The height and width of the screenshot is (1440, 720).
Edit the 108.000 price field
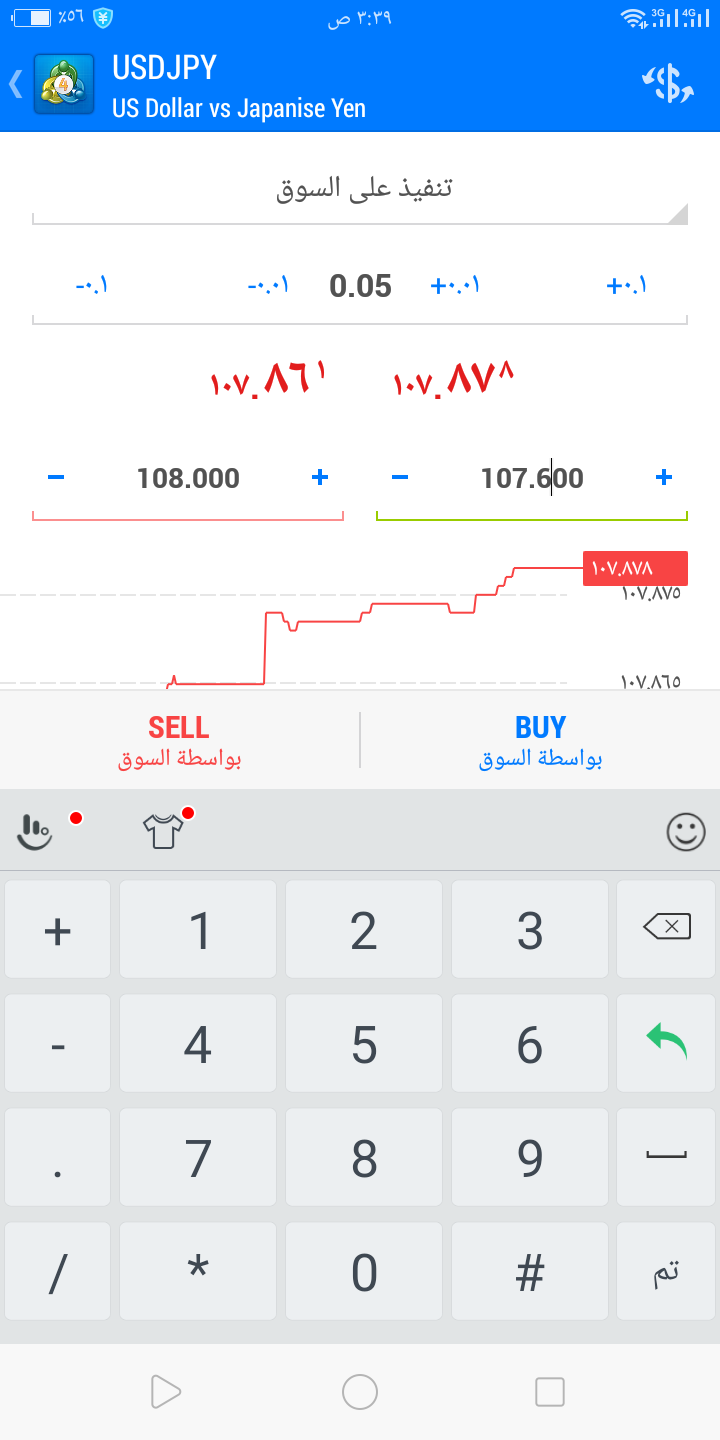click(x=188, y=478)
